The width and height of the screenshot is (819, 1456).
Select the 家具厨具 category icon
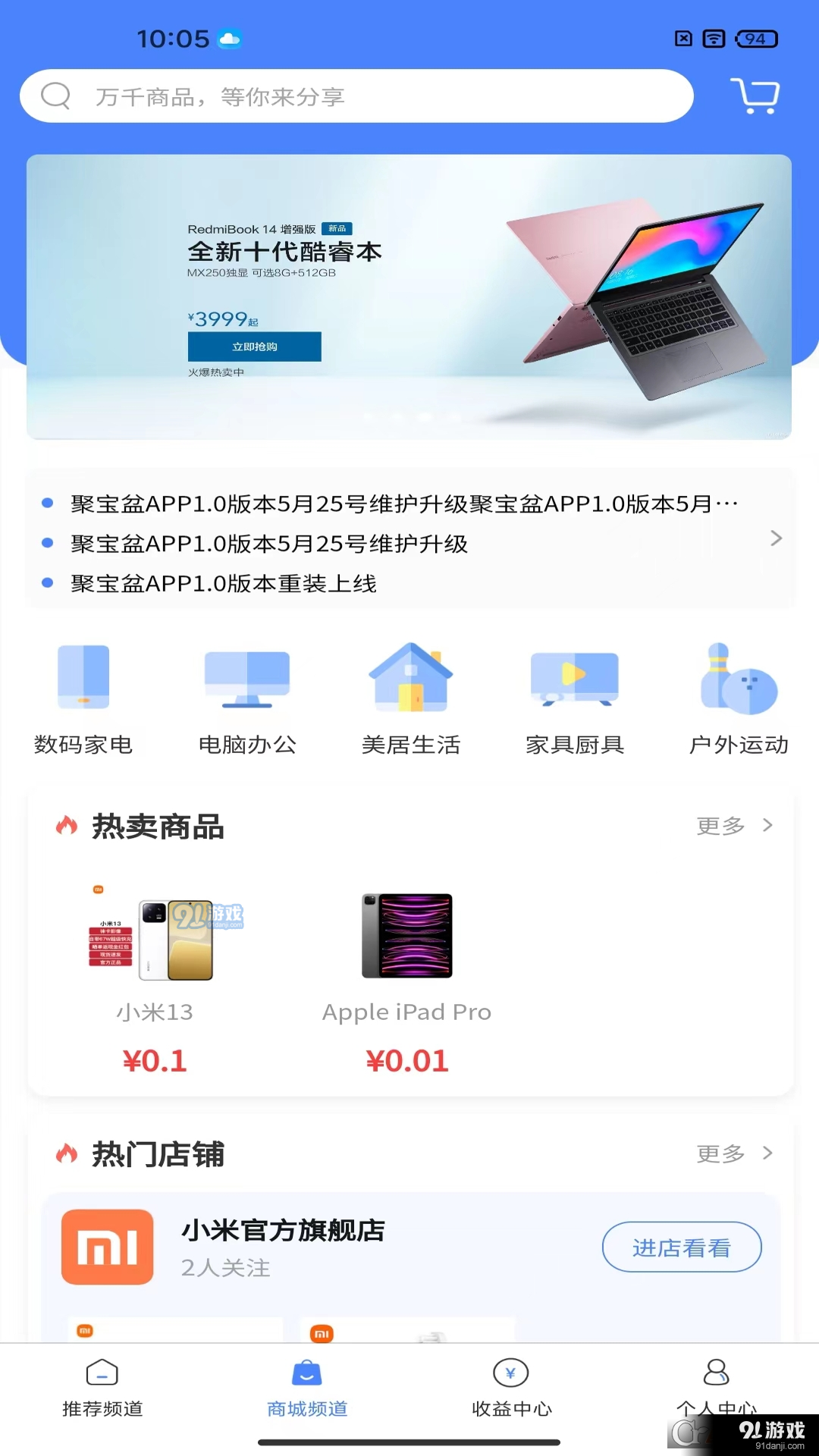pyautogui.click(x=574, y=677)
